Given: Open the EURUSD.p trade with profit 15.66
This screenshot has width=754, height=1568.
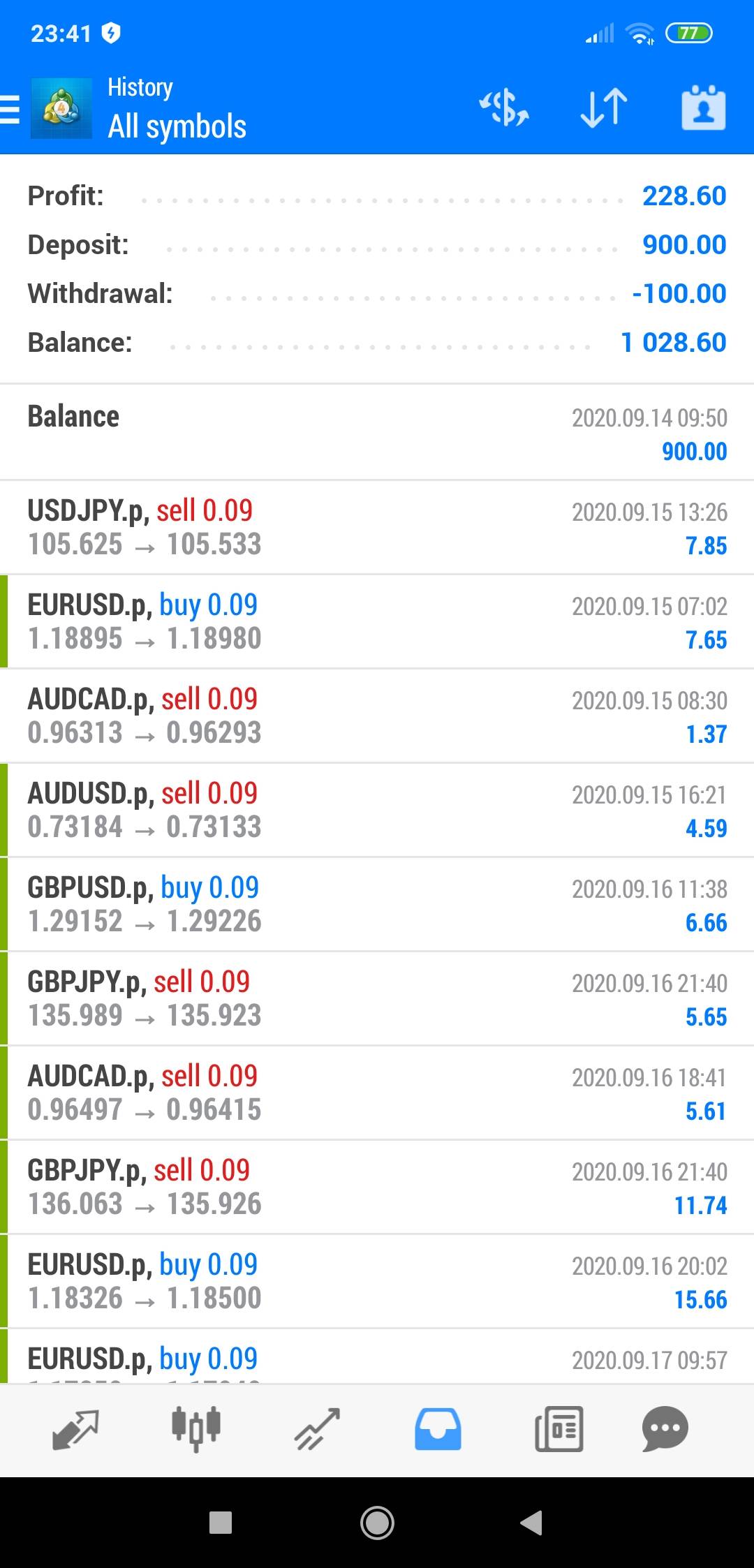Looking at the screenshot, I should tap(377, 1282).
